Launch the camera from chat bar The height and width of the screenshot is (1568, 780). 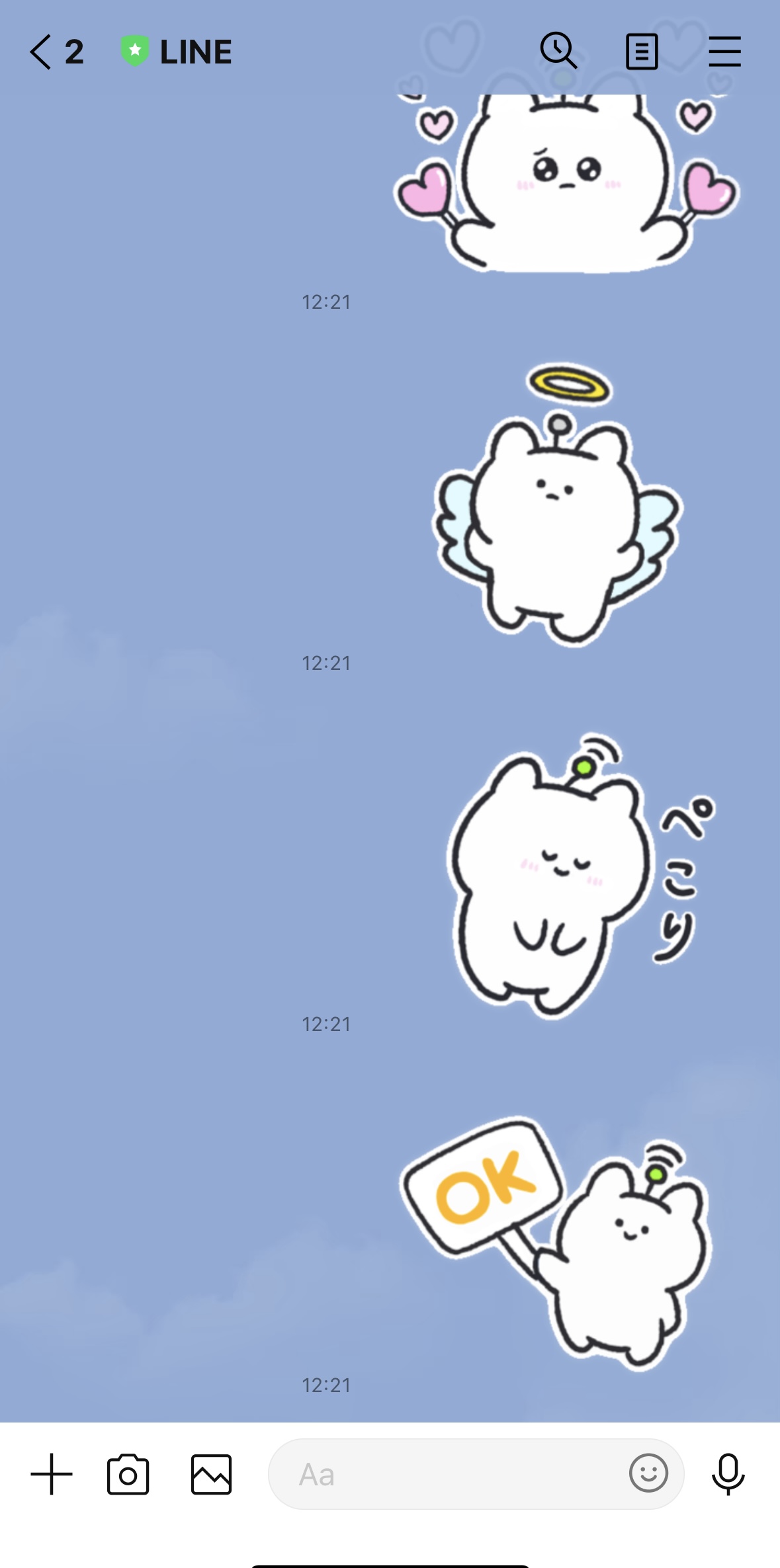(x=128, y=1474)
